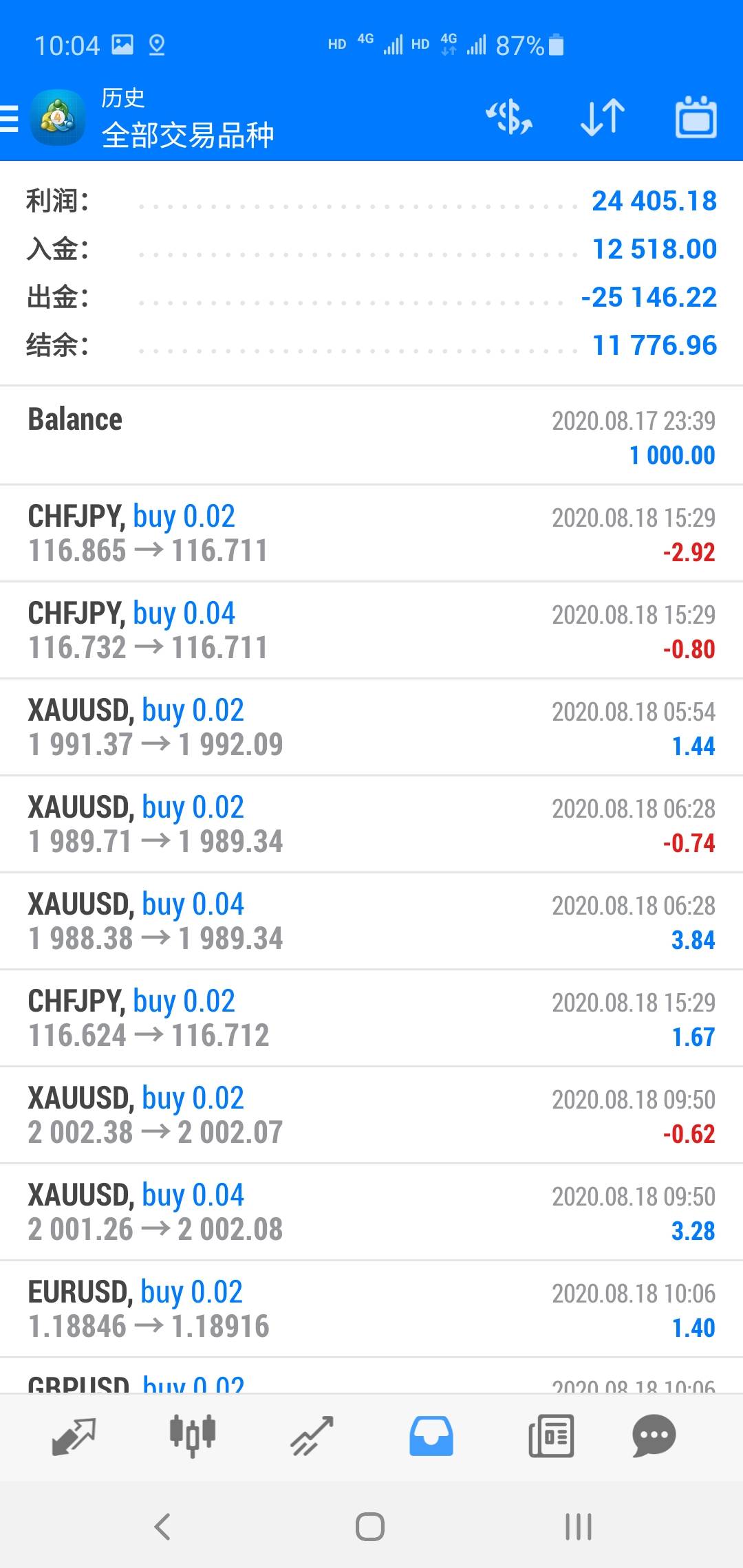Viewport: 743px width, 1568px height.
Task: Switch to the news tab
Action: [x=550, y=1436]
